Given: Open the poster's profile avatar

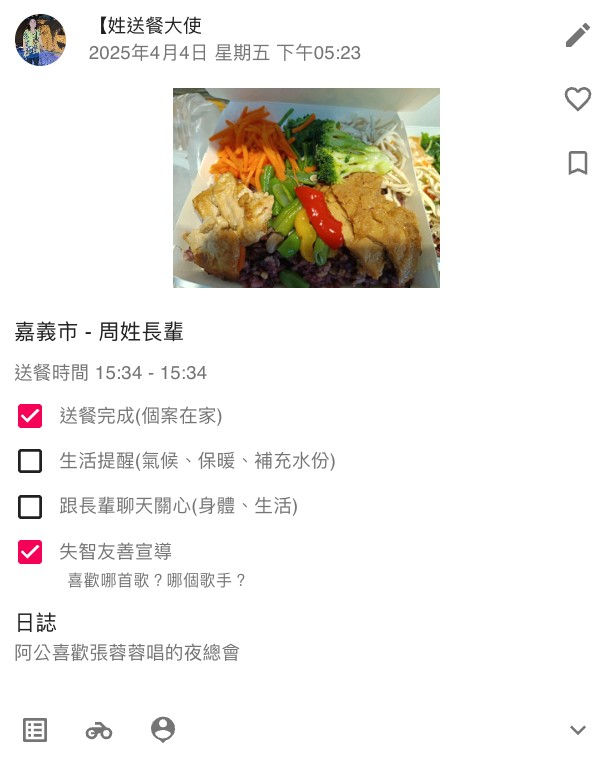Looking at the screenshot, I should tap(41, 40).
